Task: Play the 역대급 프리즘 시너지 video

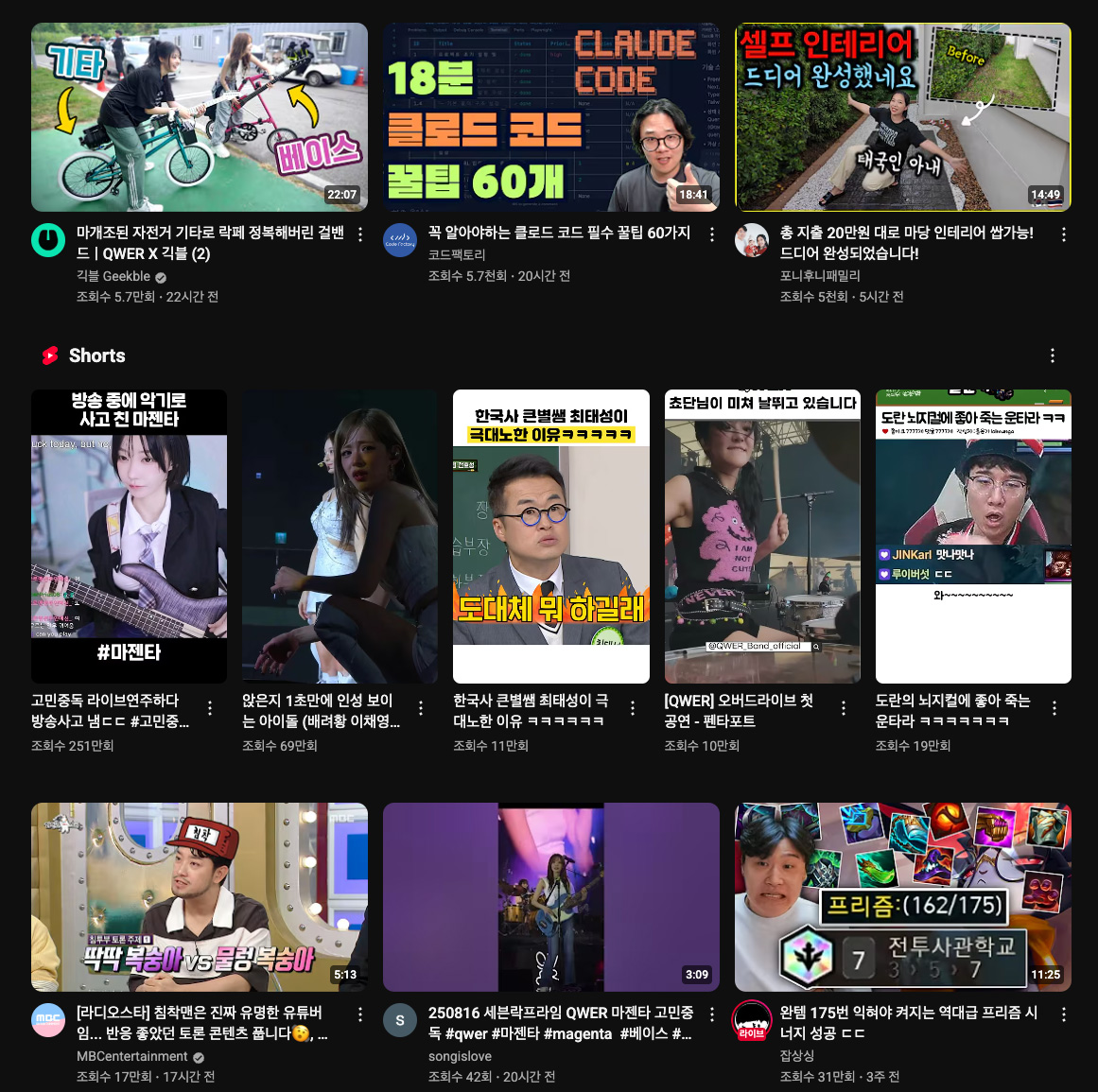Action: [902, 897]
